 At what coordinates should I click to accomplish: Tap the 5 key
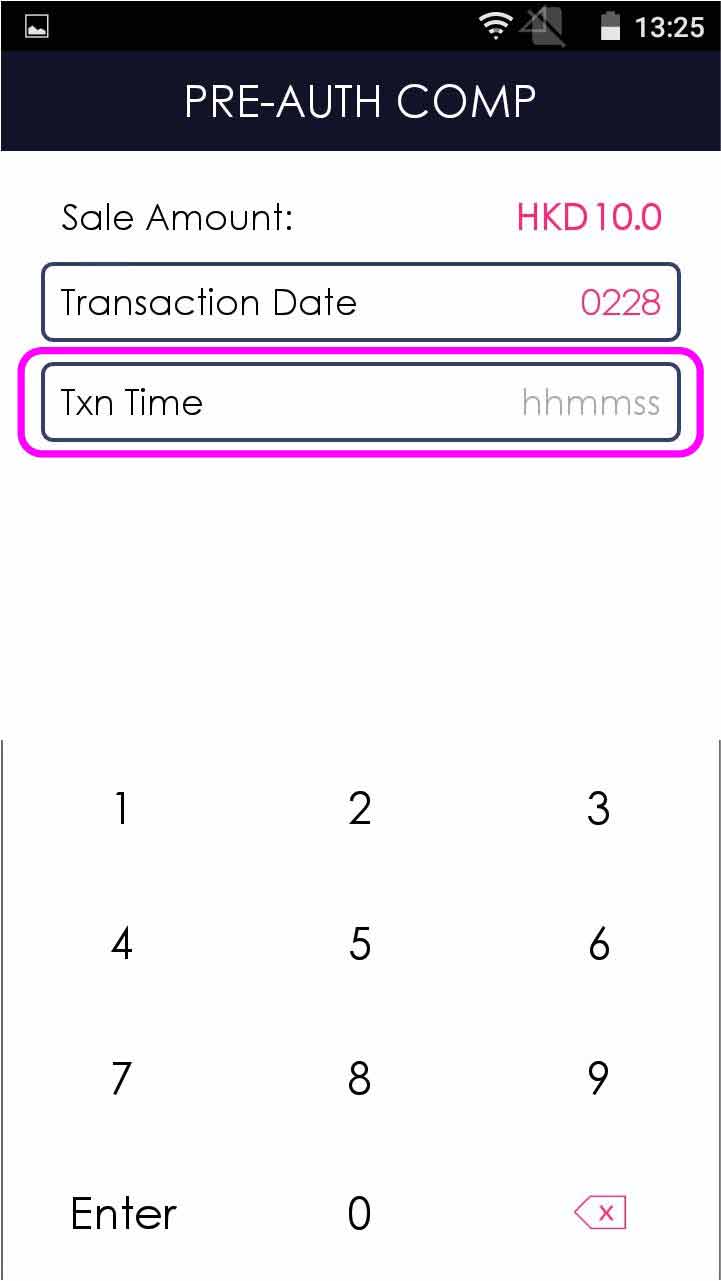[360, 943]
